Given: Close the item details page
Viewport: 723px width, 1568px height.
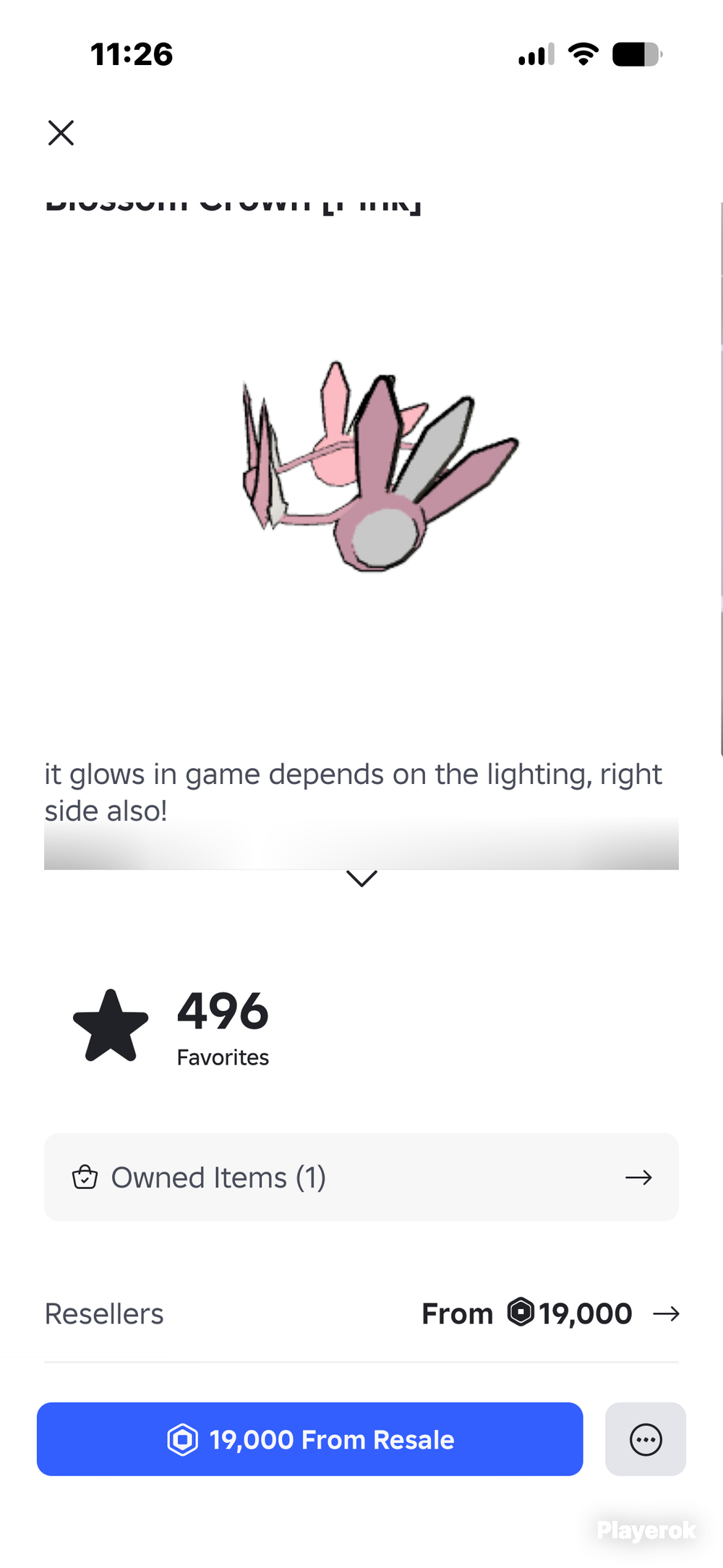Looking at the screenshot, I should 61,133.
